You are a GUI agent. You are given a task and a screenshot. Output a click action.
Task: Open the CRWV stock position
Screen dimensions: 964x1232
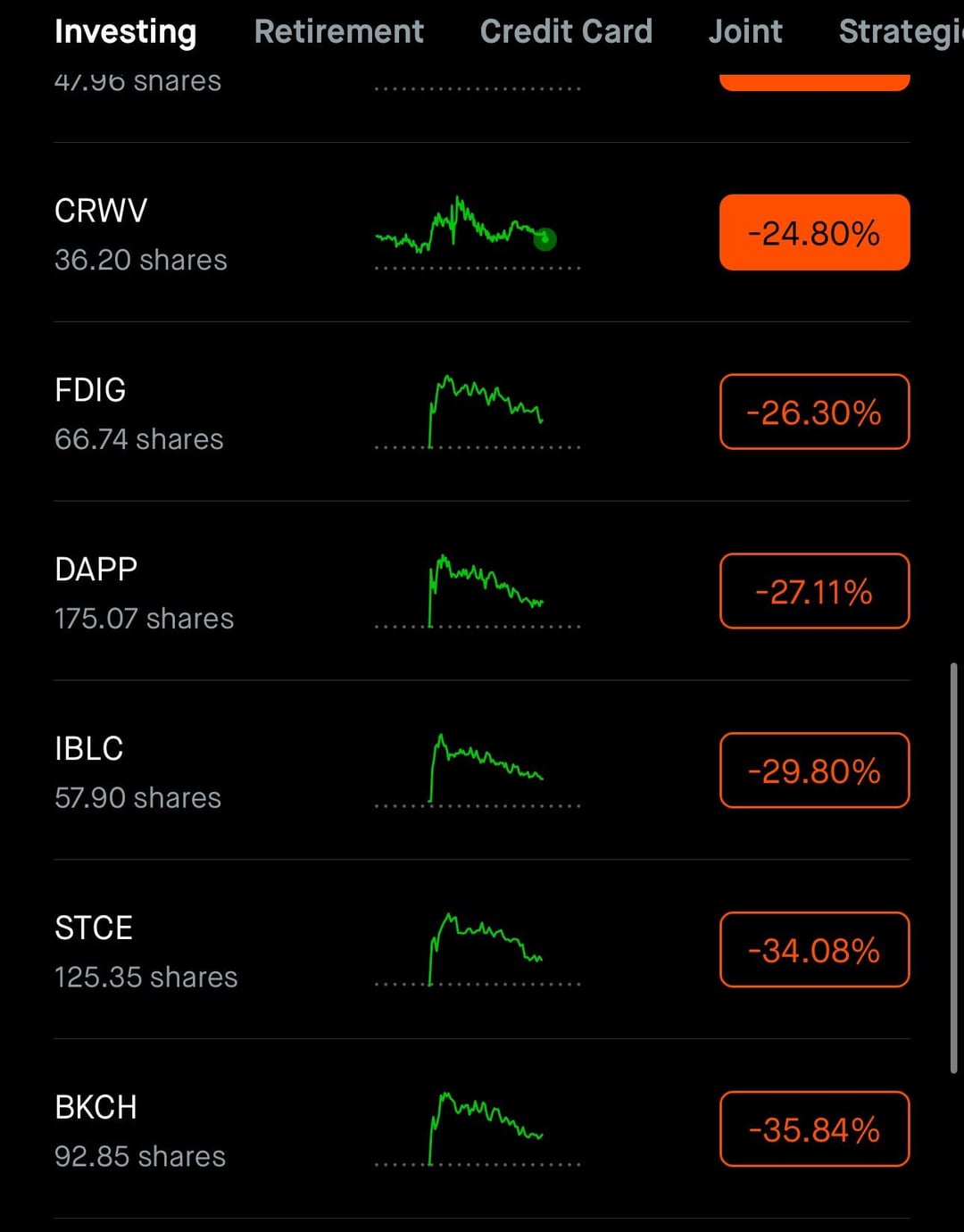click(x=141, y=234)
